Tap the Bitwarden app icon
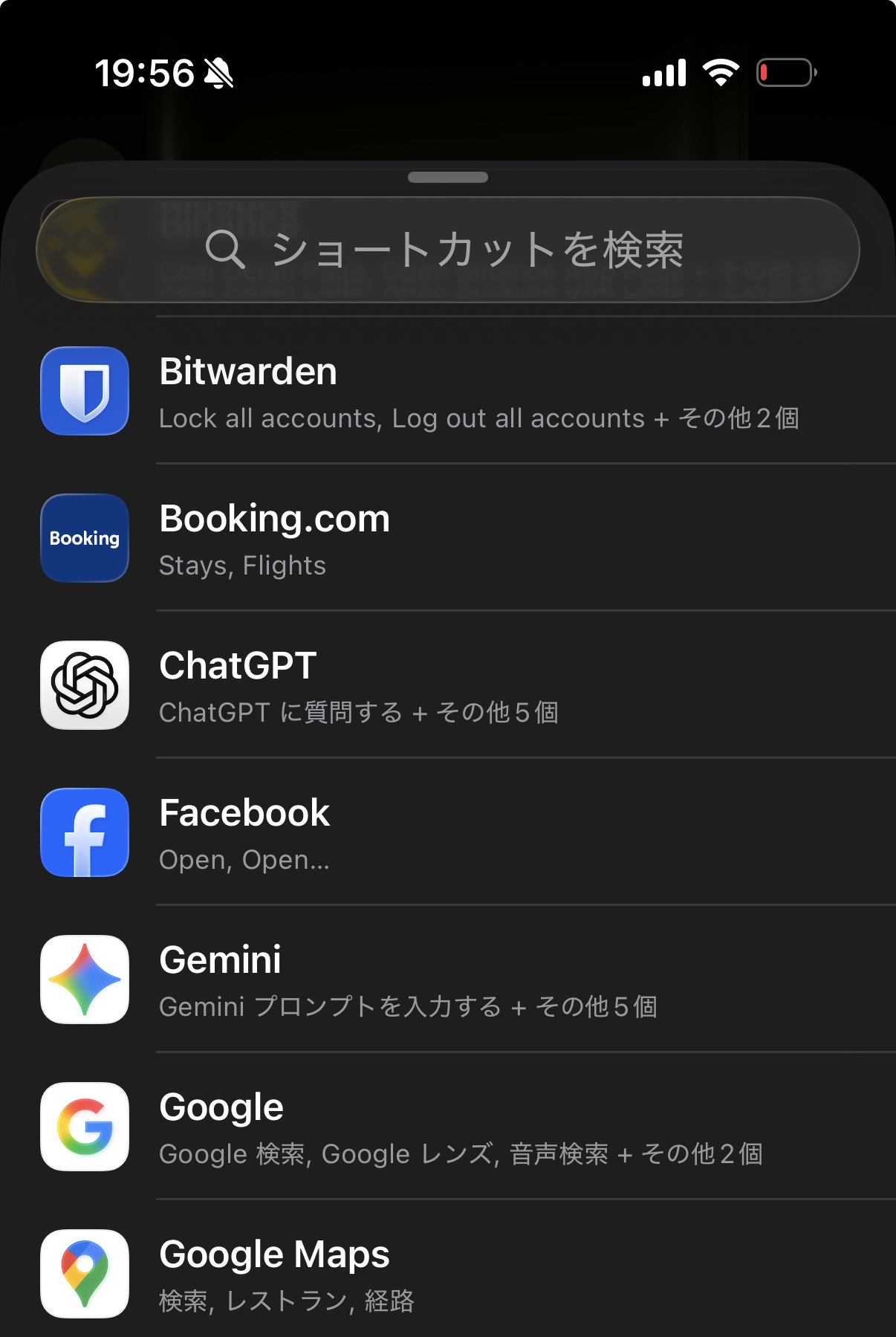This screenshot has height=1337, width=896. tap(84, 390)
